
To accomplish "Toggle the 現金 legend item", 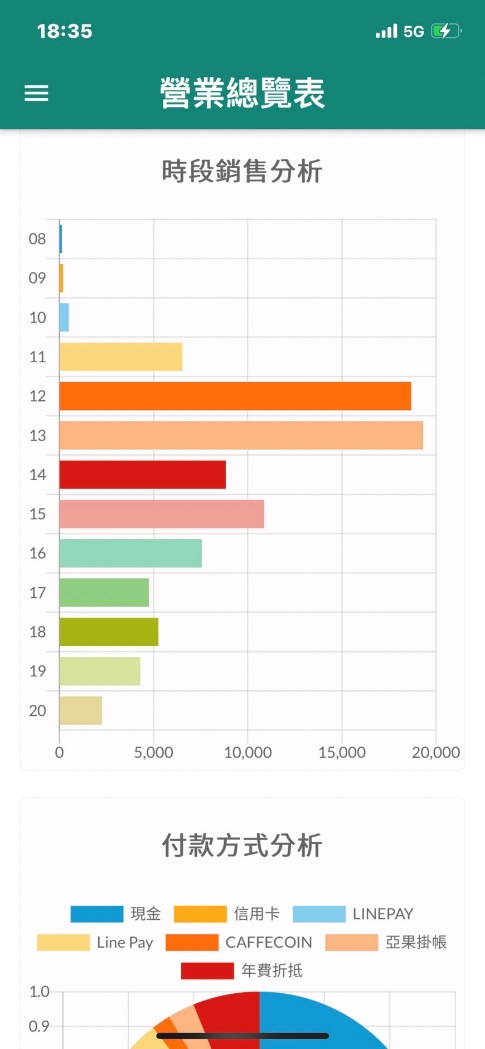I will point(116,914).
